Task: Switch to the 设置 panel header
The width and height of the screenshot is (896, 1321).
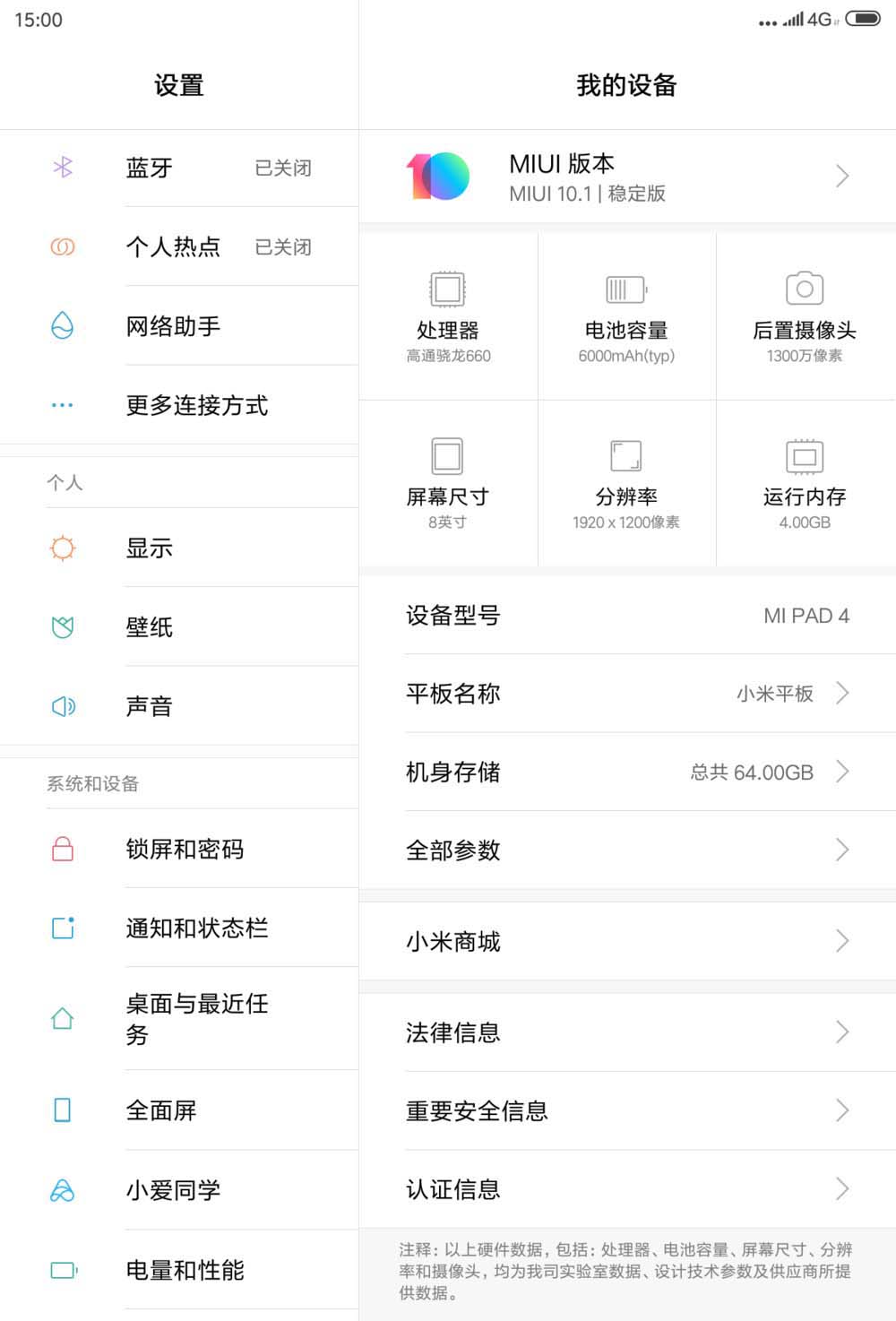Action: [179, 84]
